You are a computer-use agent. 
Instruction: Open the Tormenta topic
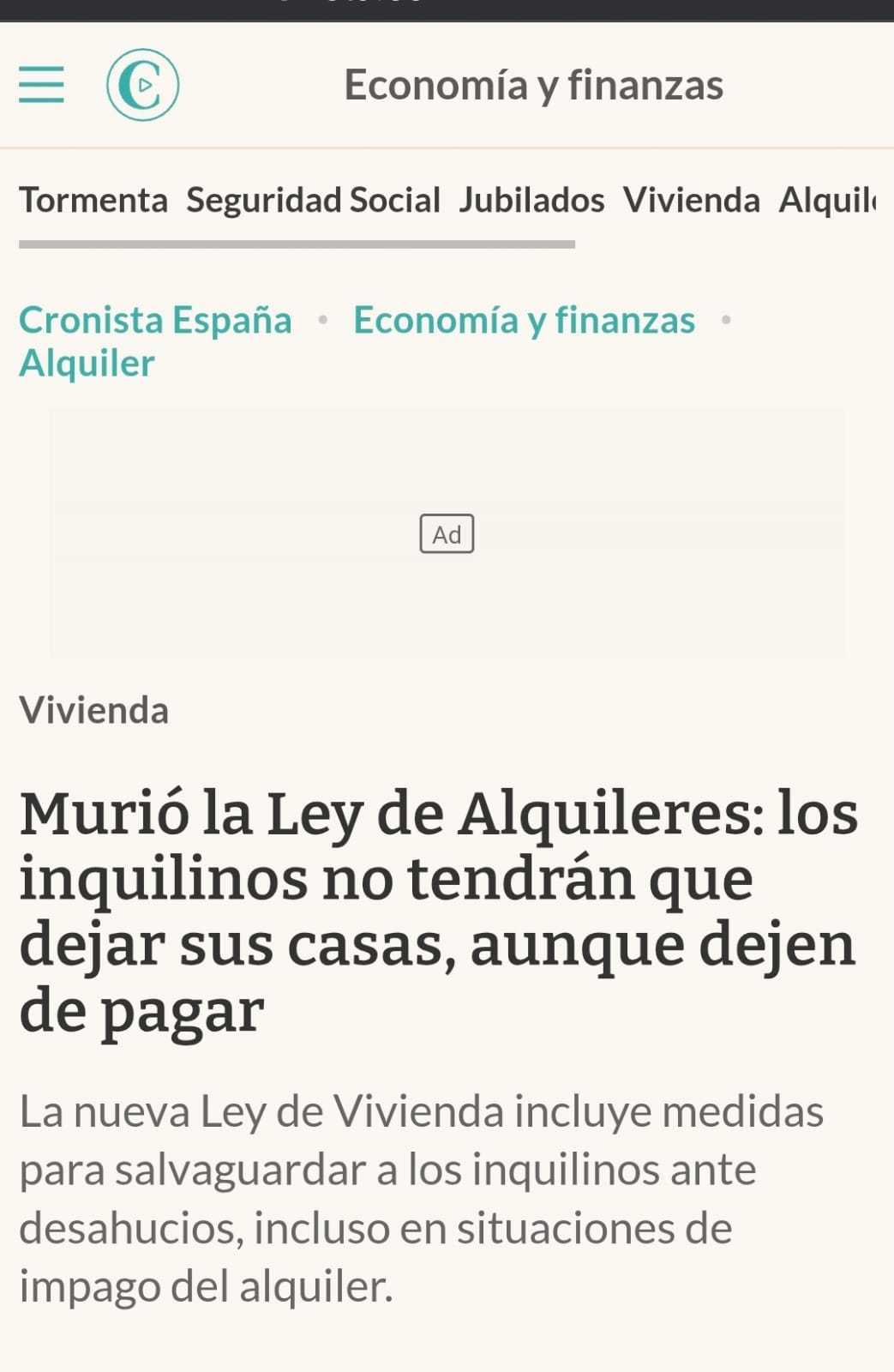coord(93,200)
